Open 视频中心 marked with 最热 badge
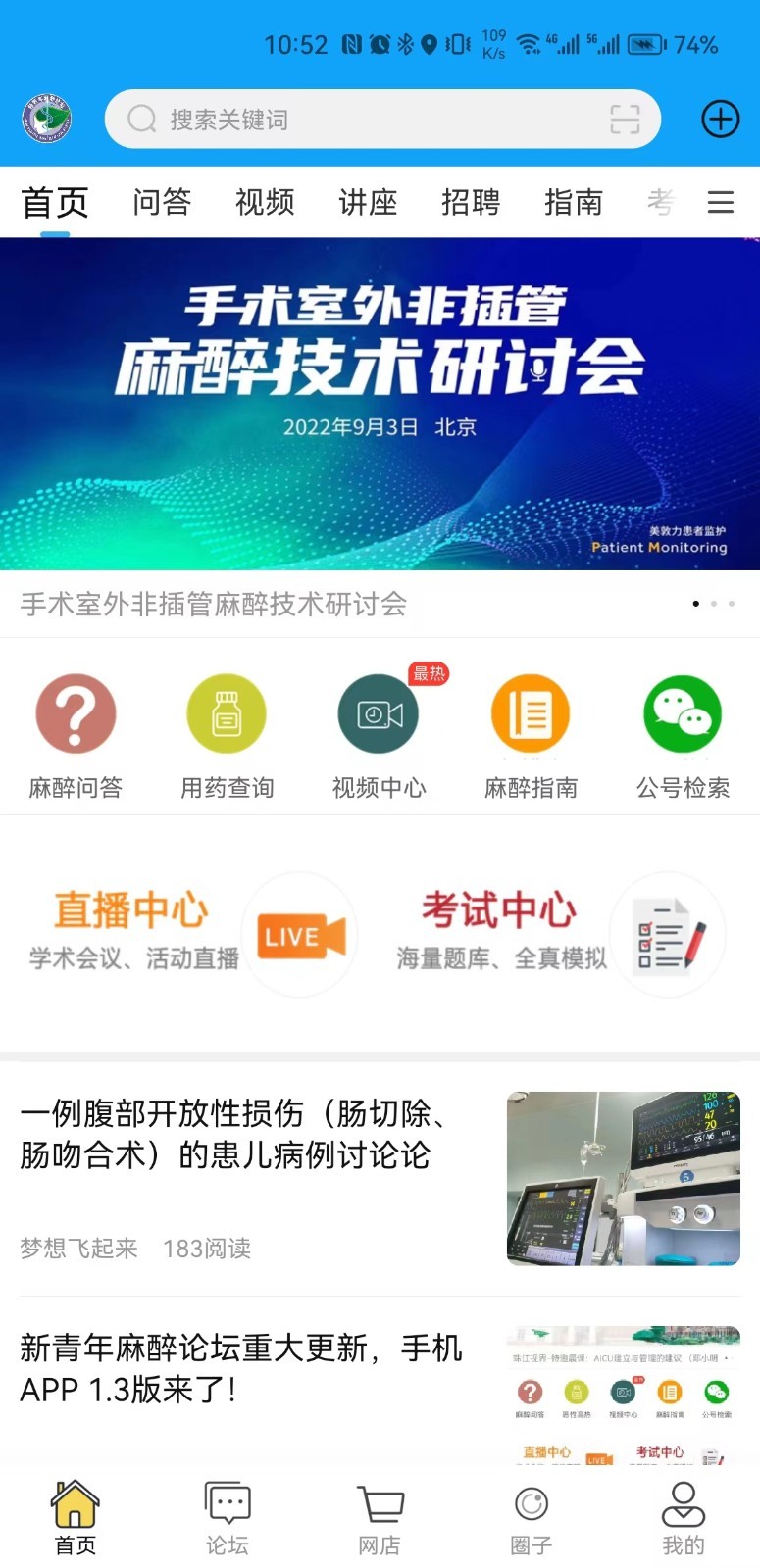 click(379, 713)
